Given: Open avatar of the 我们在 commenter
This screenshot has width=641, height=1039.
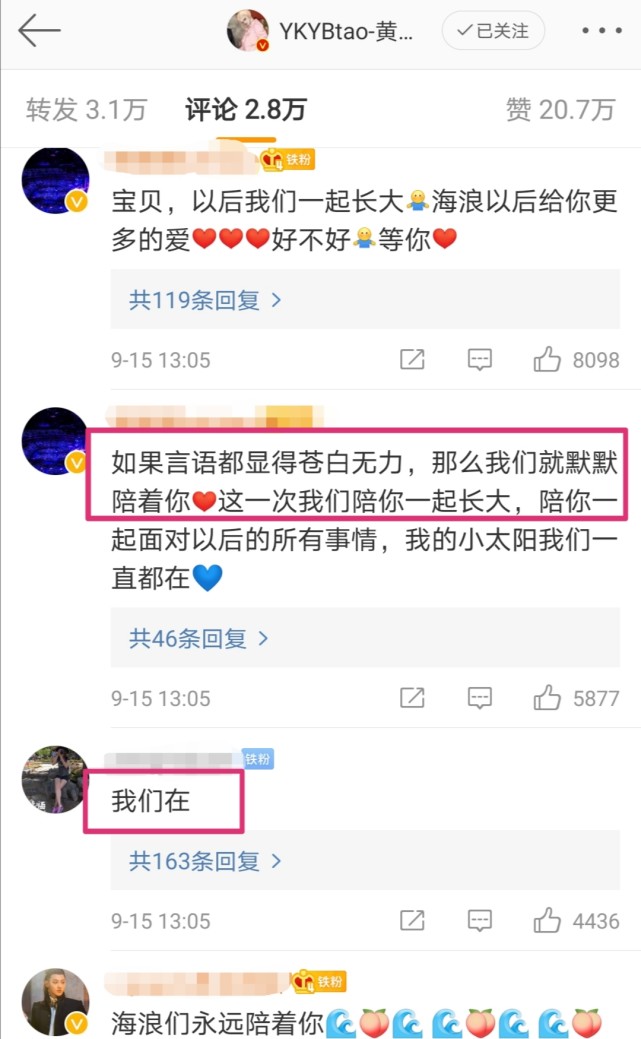Looking at the screenshot, I should click(x=55, y=779).
